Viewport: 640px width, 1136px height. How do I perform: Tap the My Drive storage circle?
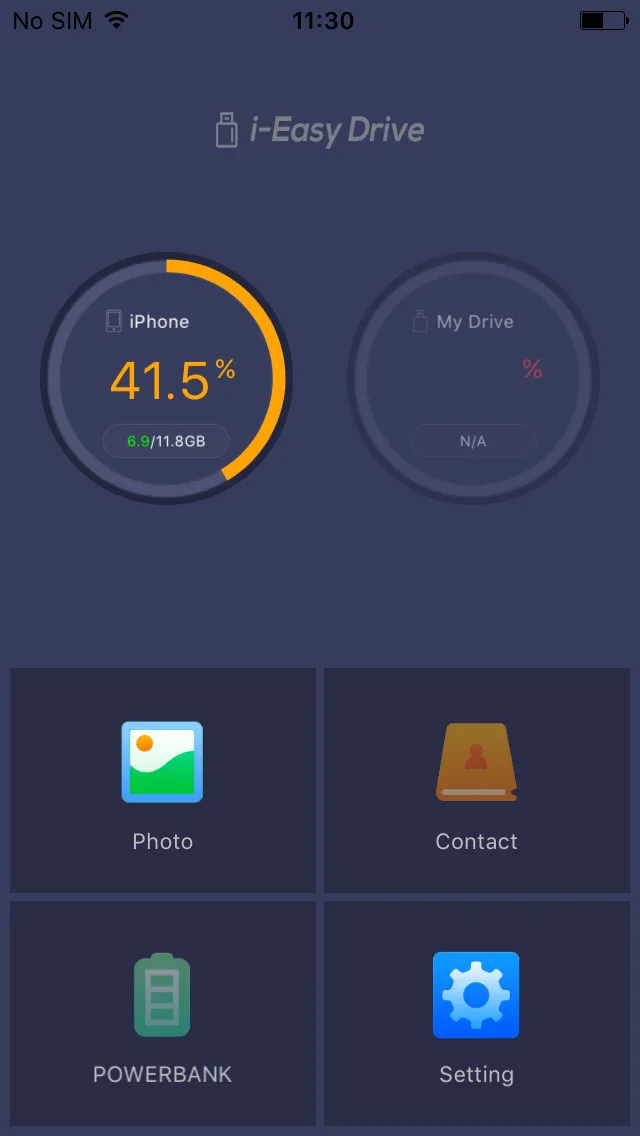click(x=473, y=379)
